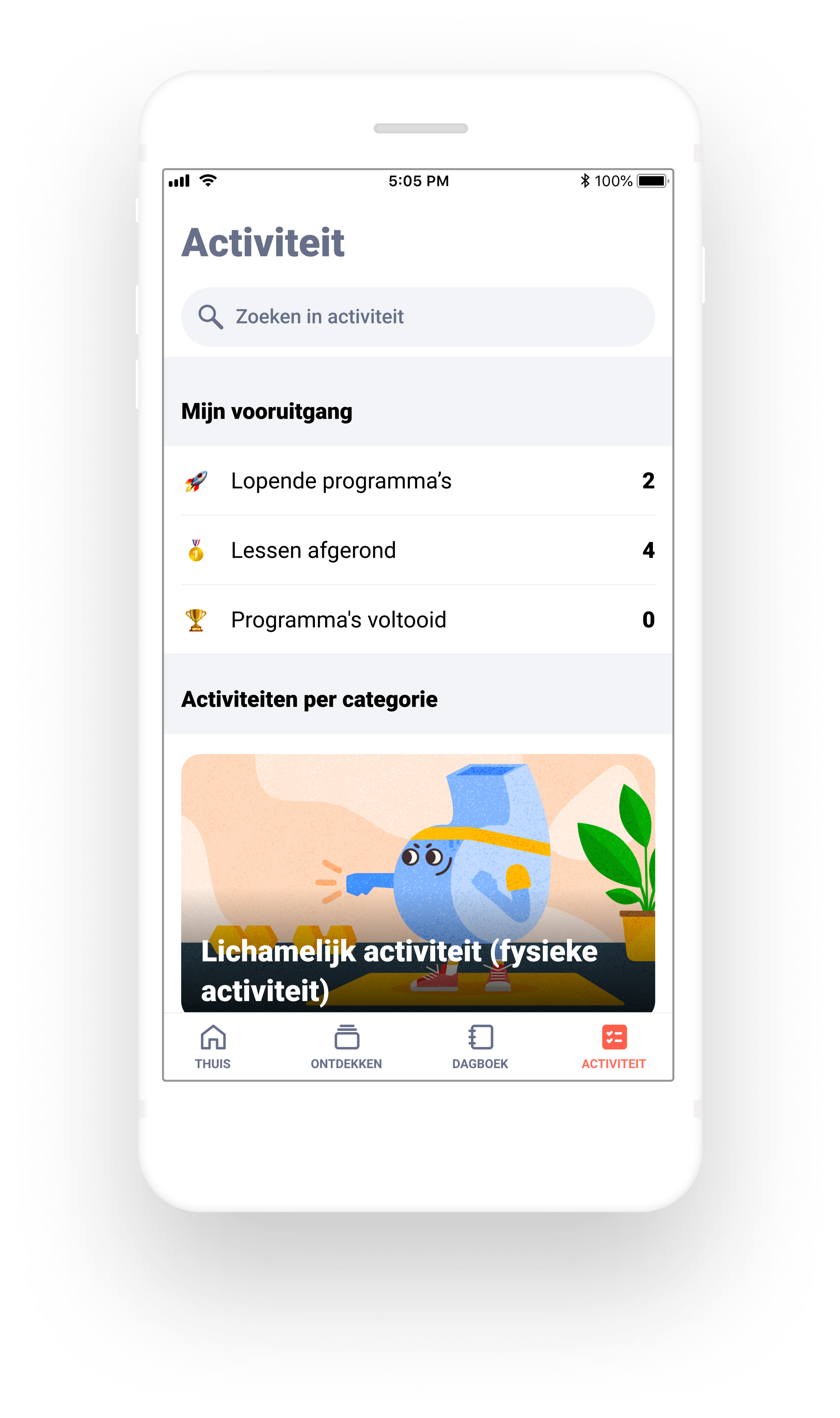View Programma's voltooid row
The image size is (840, 1418).
418,620
